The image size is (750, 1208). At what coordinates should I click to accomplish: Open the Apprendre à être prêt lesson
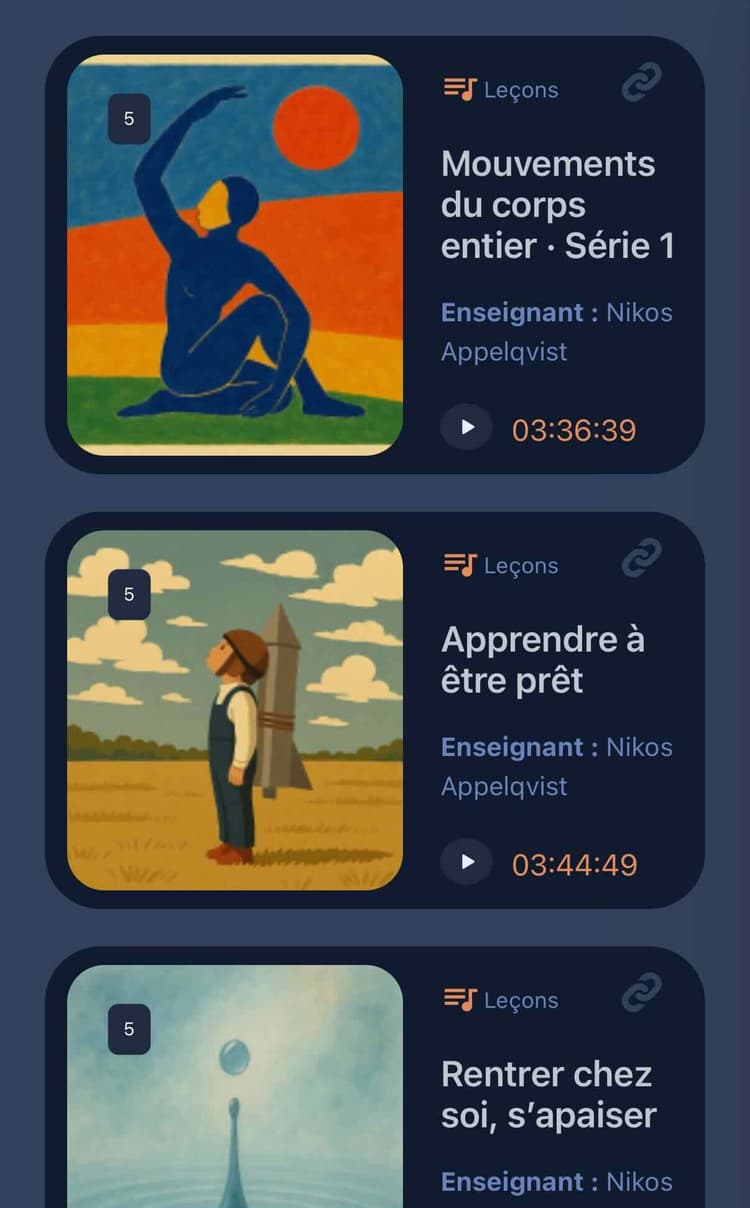(x=545, y=660)
